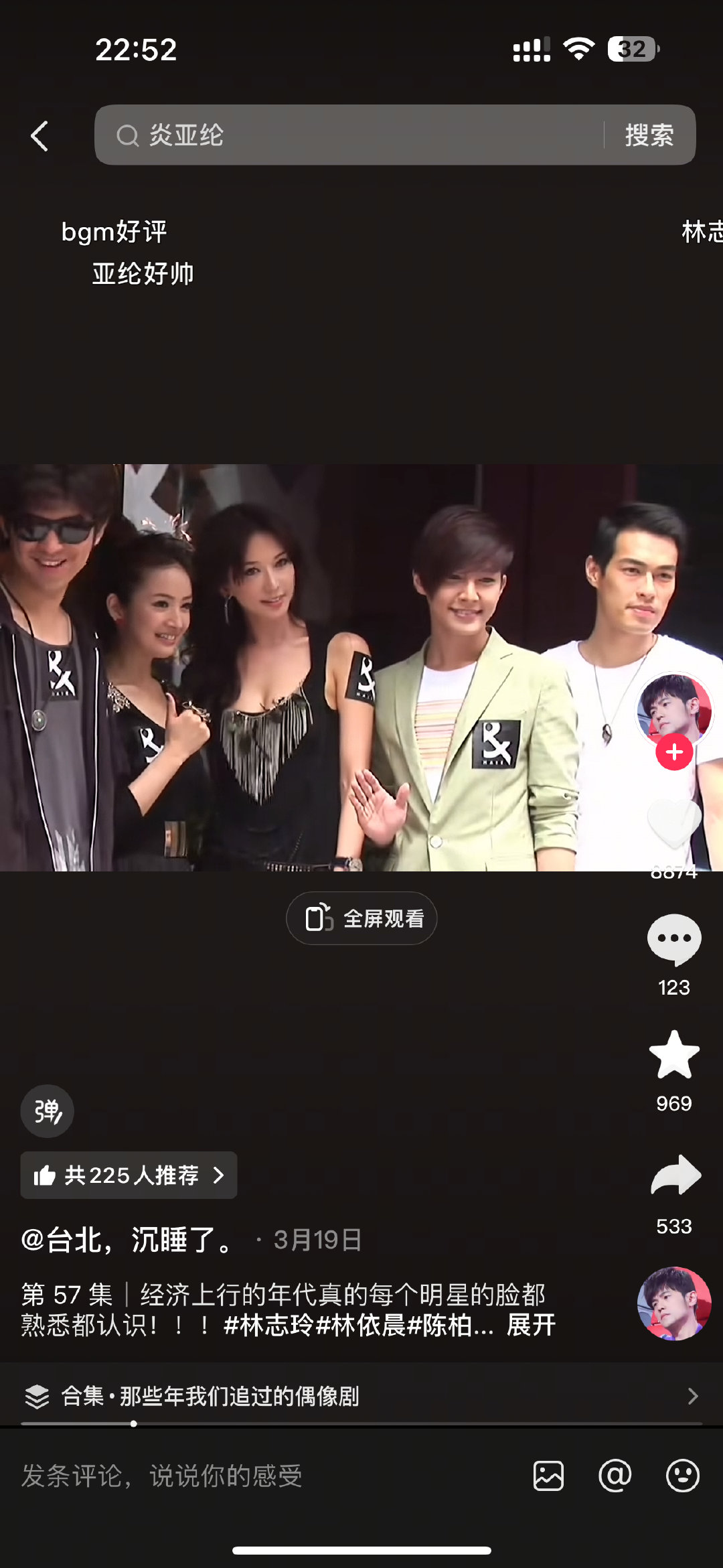Mention someone with the @ icon
Viewport: 723px width, 1568px height.
click(615, 1476)
